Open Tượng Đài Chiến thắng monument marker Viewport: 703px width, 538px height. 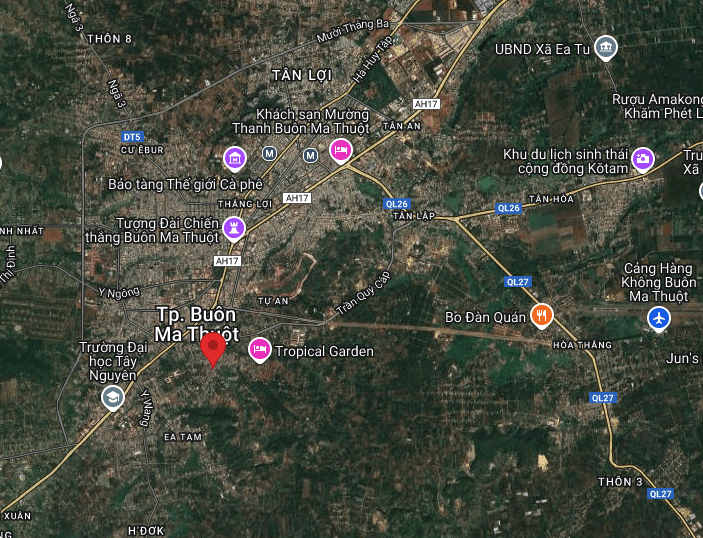(234, 228)
